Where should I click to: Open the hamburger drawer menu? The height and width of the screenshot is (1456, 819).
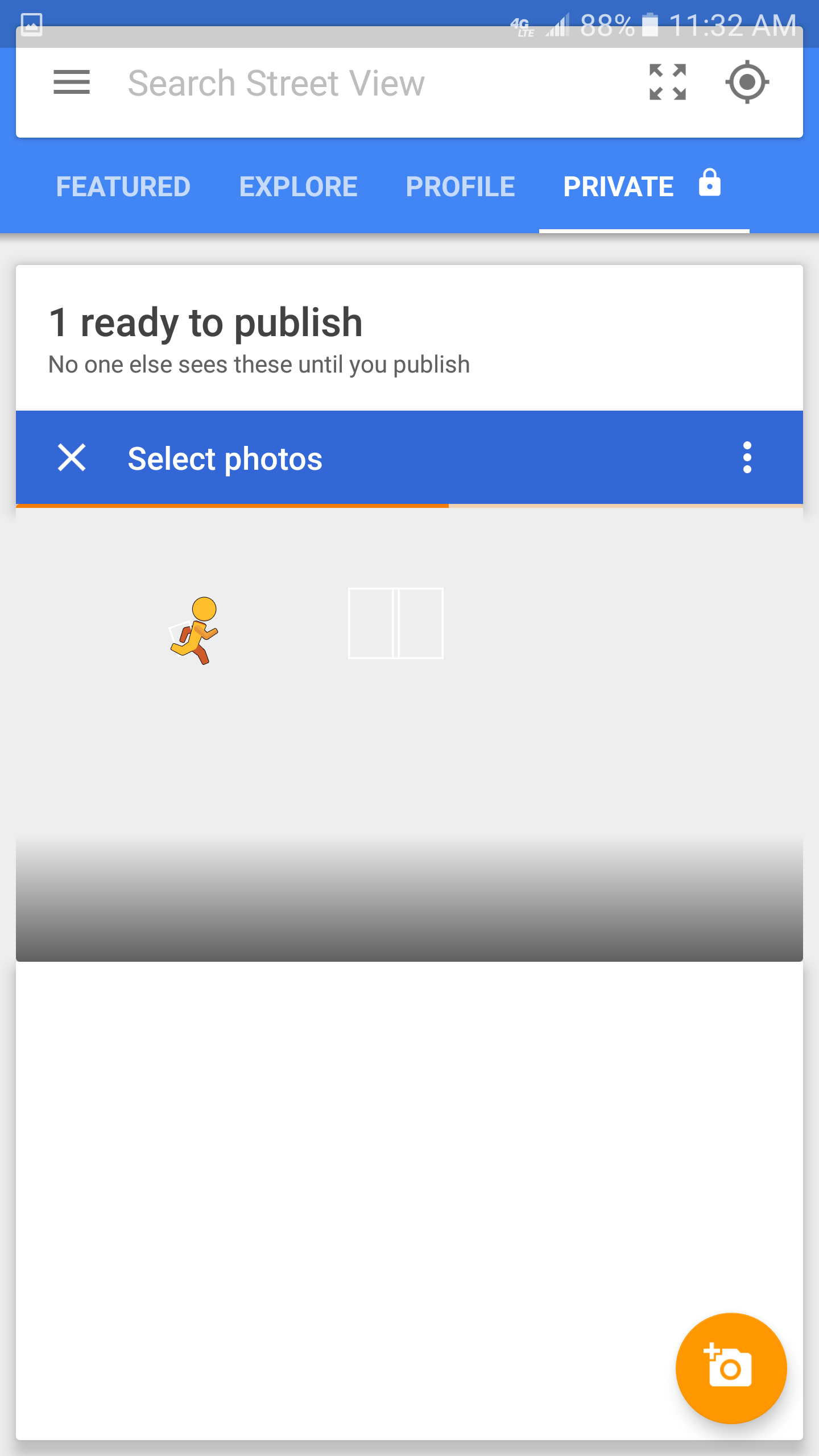[x=72, y=82]
